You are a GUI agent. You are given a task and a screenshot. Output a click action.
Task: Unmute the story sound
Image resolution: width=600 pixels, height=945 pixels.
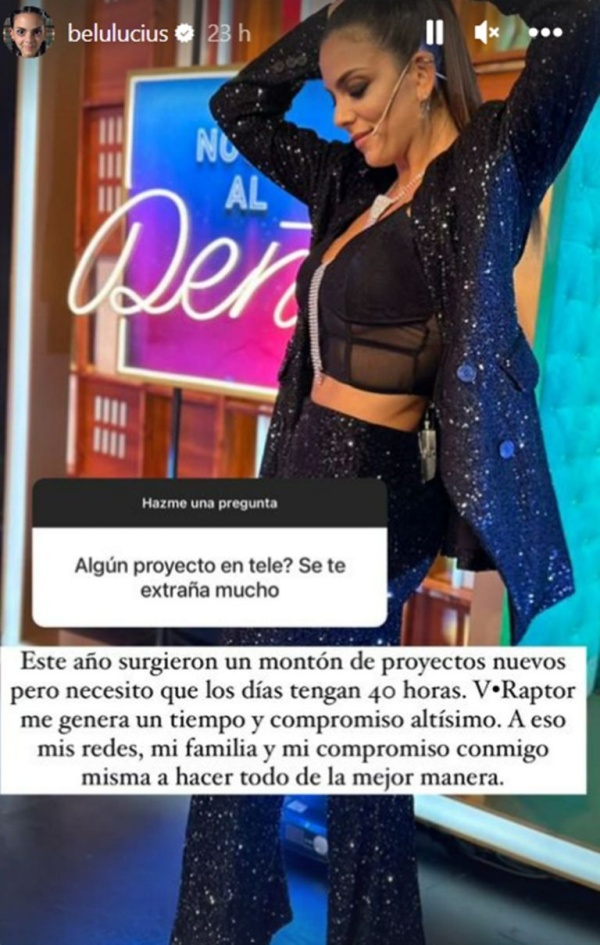click(x=487, y=32)
